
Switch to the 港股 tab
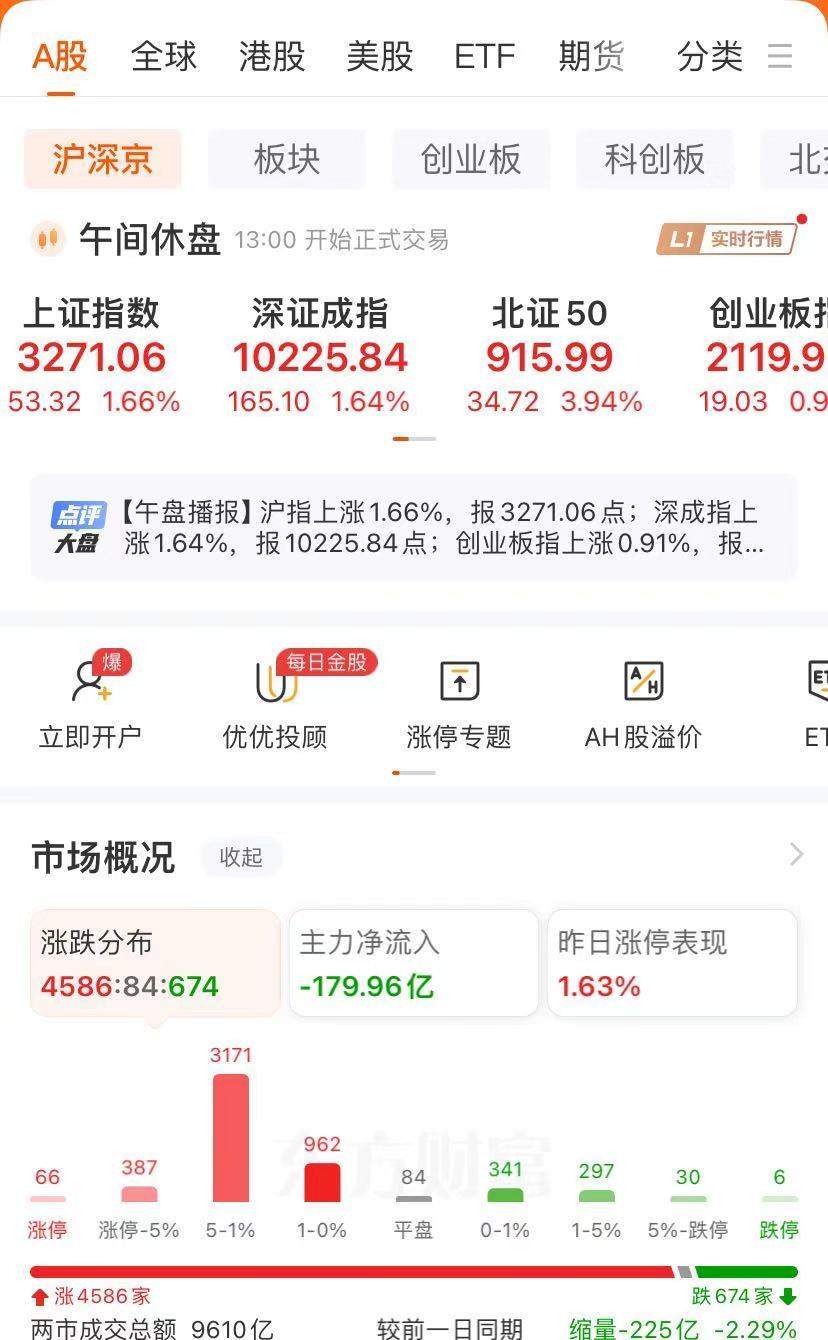coord(272,56)
